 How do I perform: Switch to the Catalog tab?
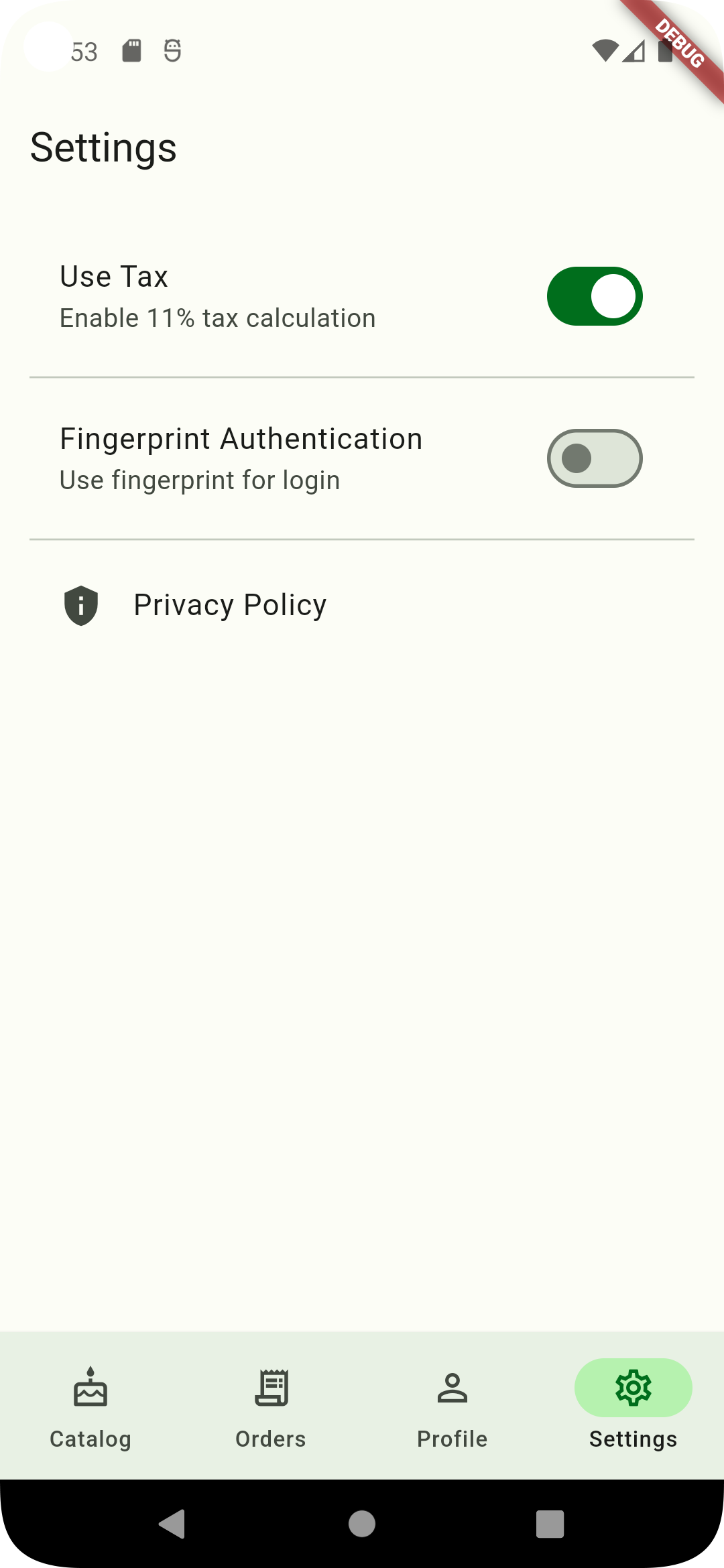coord(90,1405)
